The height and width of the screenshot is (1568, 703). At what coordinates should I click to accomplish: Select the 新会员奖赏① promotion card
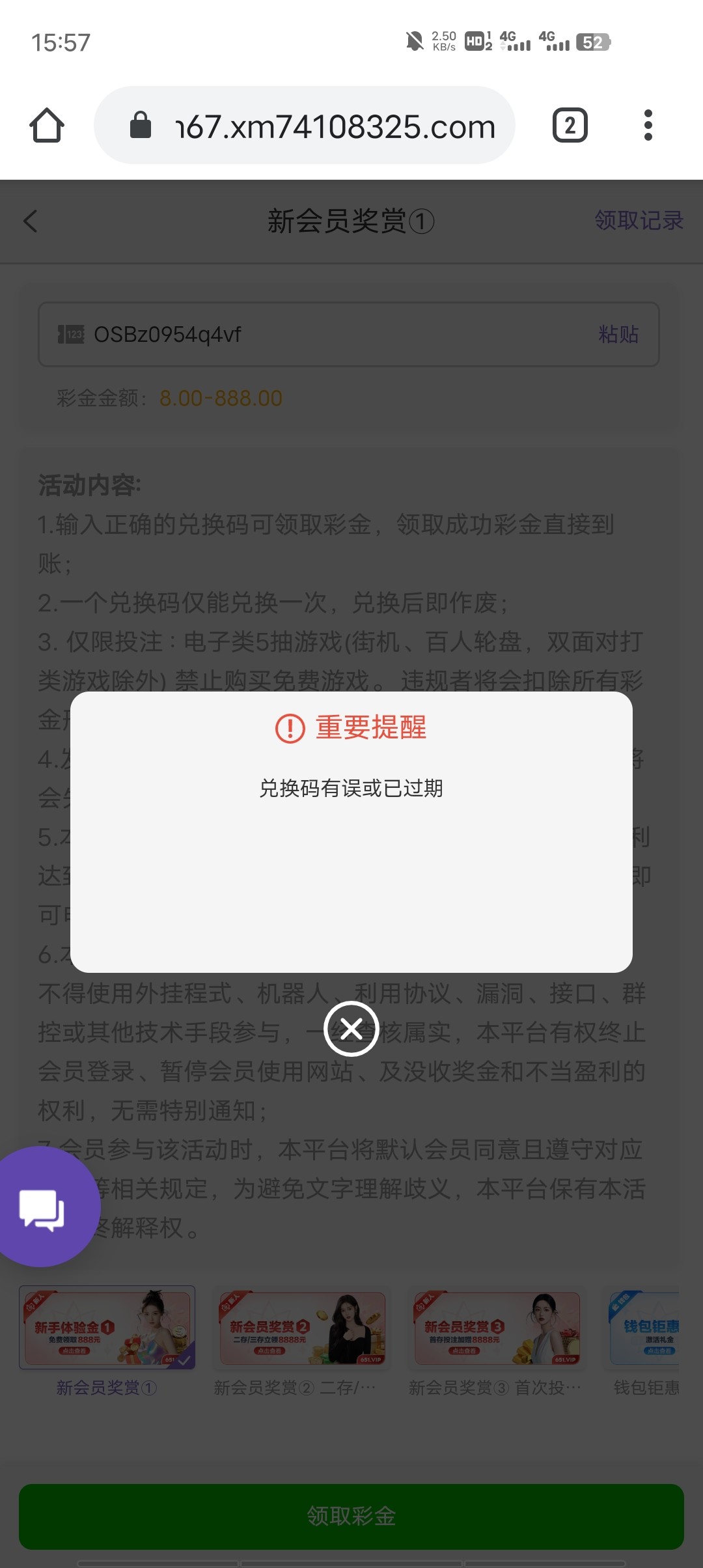coord(107,1341)
